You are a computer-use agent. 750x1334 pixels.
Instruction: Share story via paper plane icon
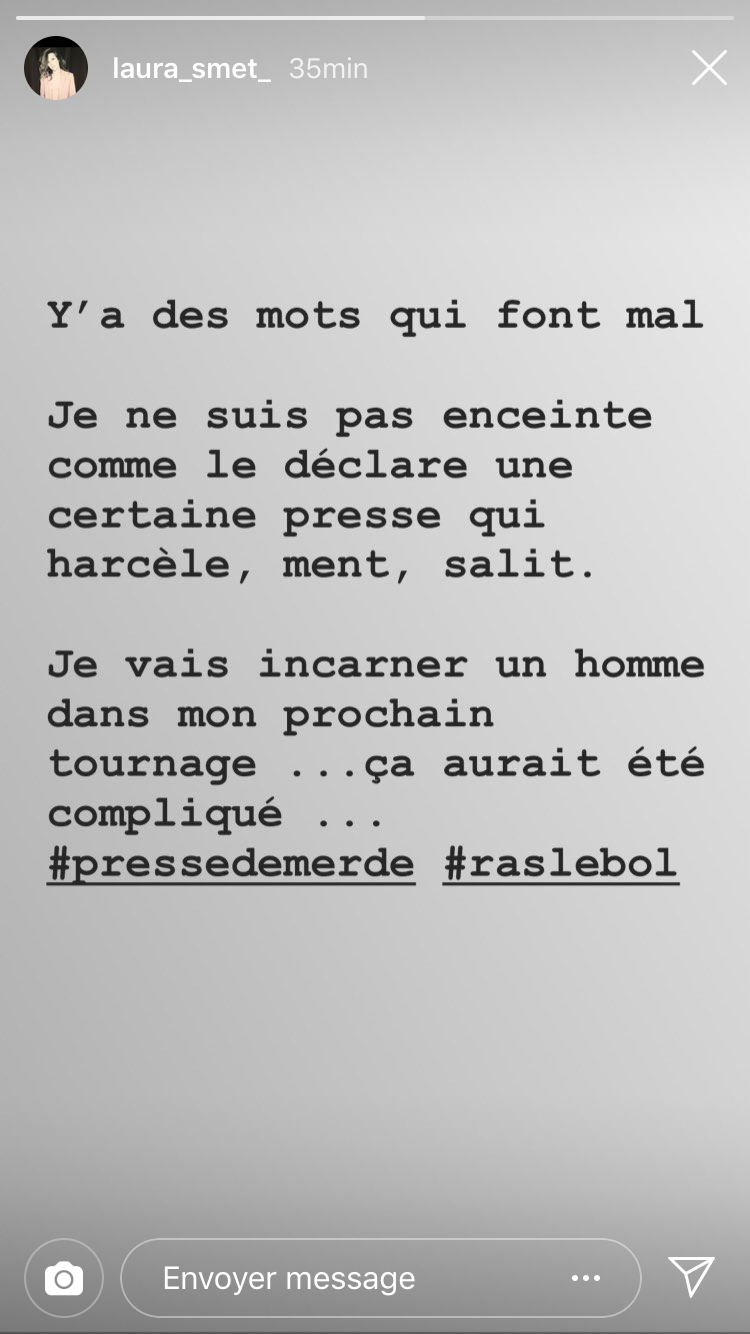tap(691, 1277)
